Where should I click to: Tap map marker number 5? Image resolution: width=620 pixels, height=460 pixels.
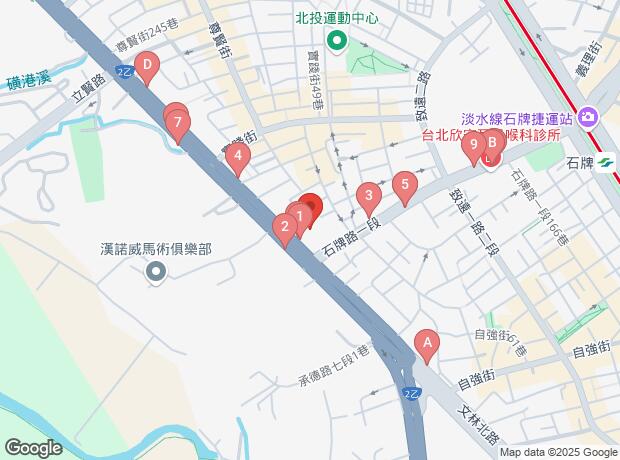(404, 184)
